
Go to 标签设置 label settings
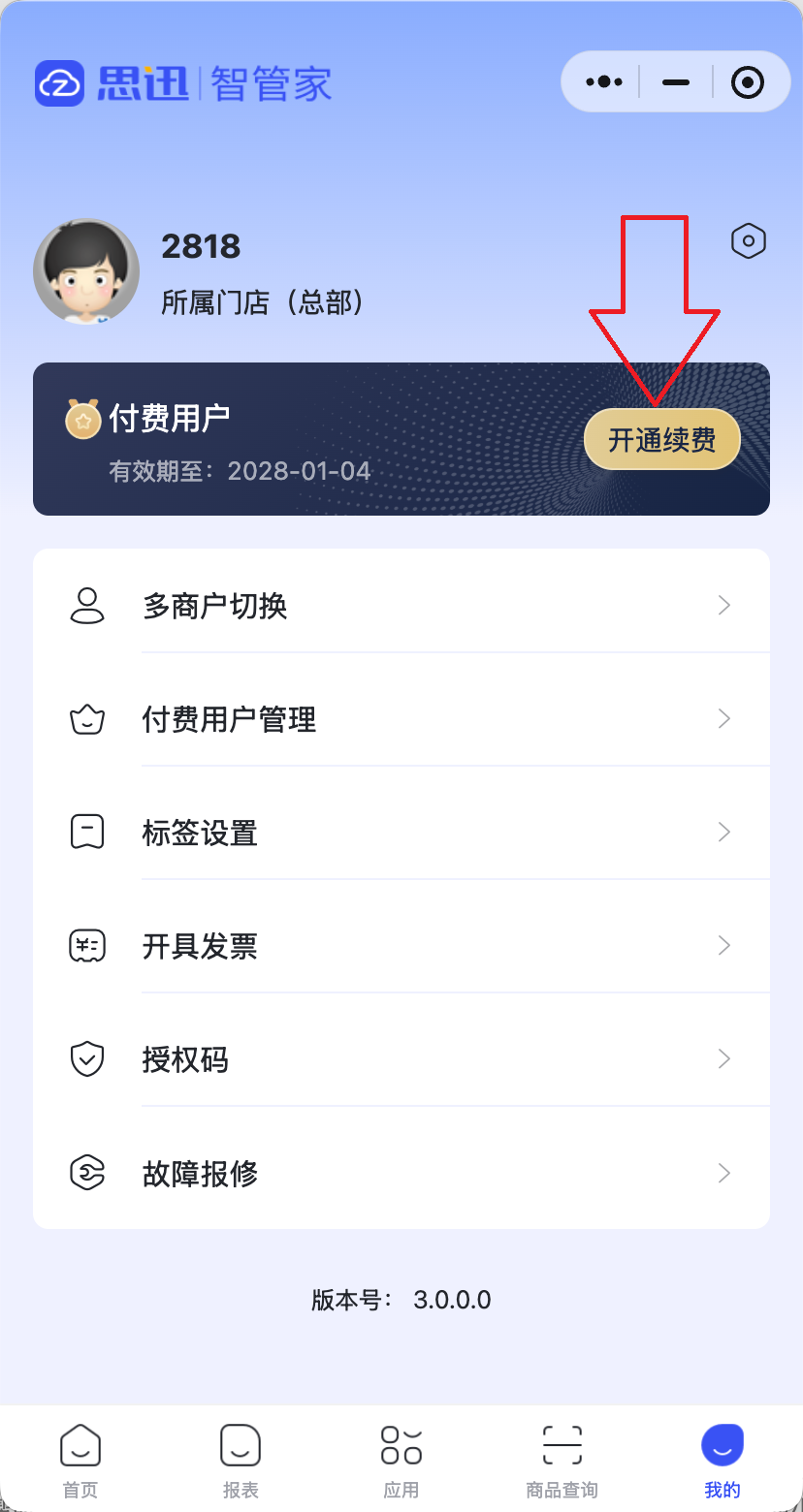(x=401, y=834)
